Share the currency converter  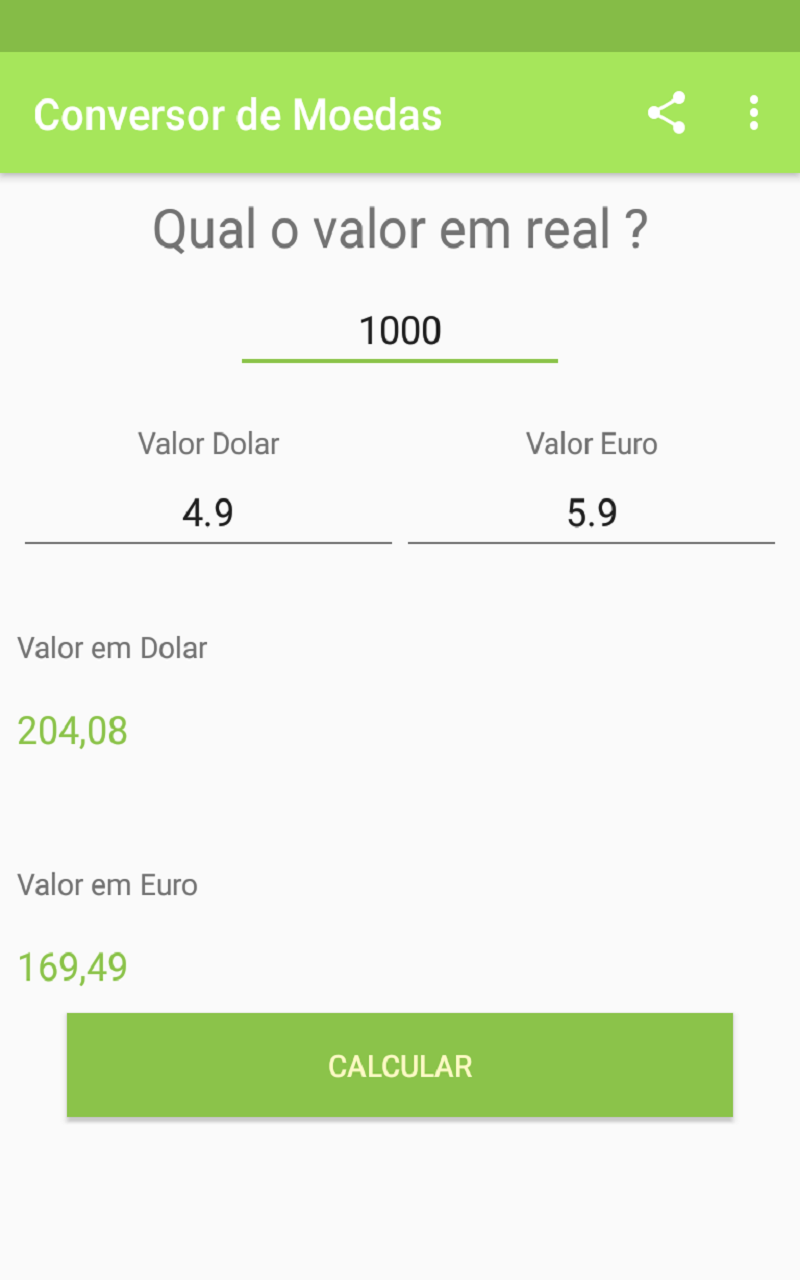point(666,113)
